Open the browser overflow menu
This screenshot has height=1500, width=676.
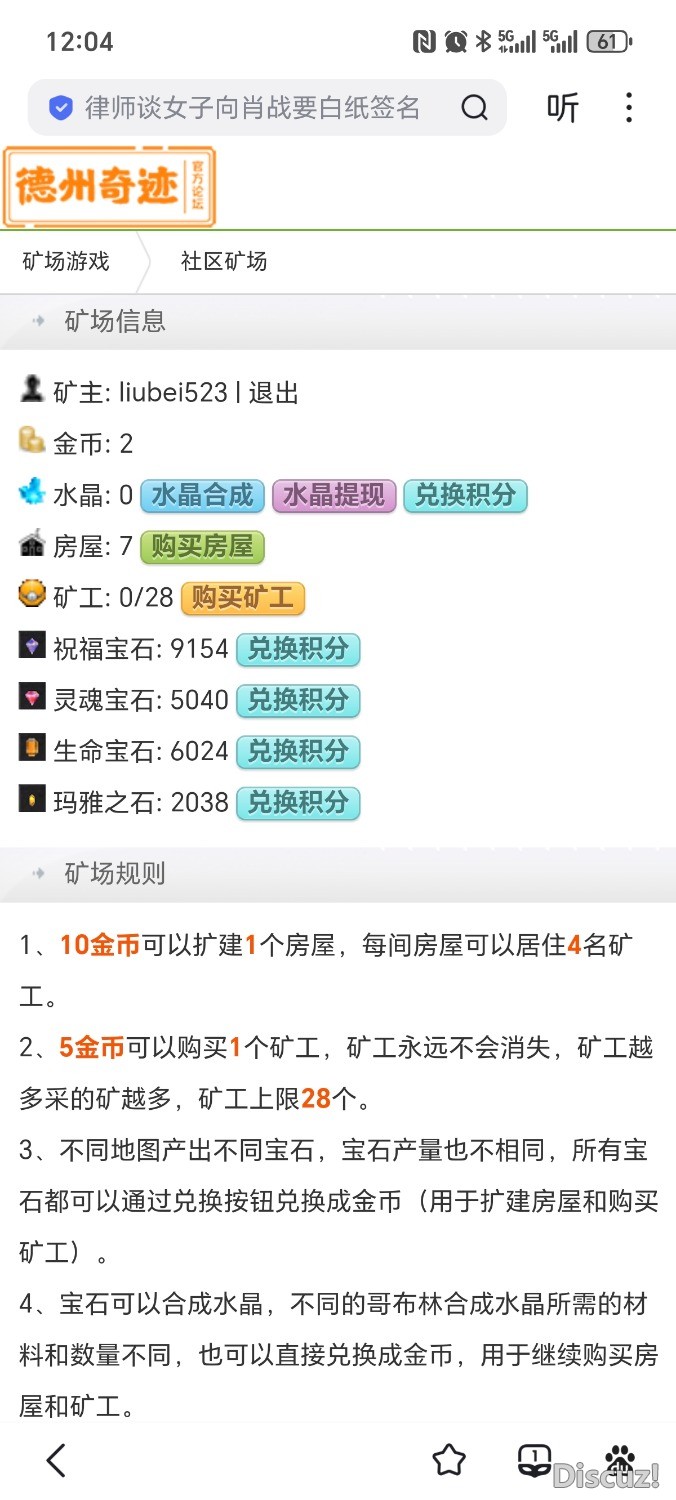(629, 108)
